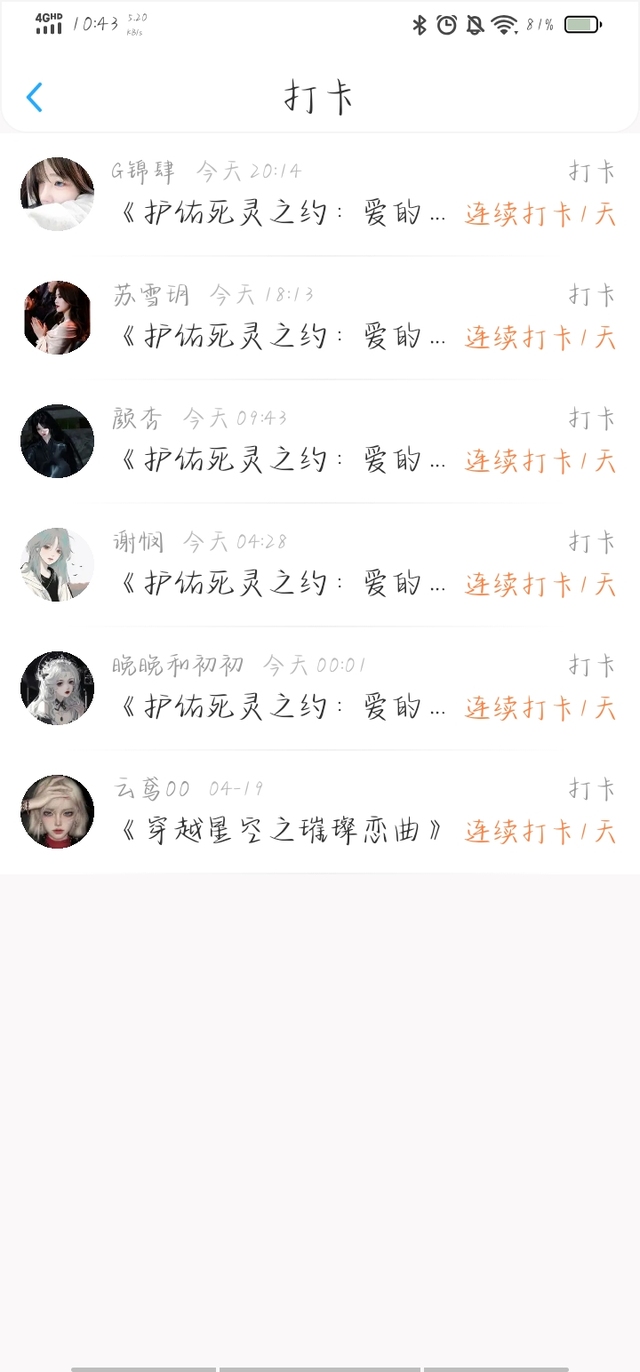Go back using the top-left arrow
This screenshot has height=1372, width=640.
[35, 97]
